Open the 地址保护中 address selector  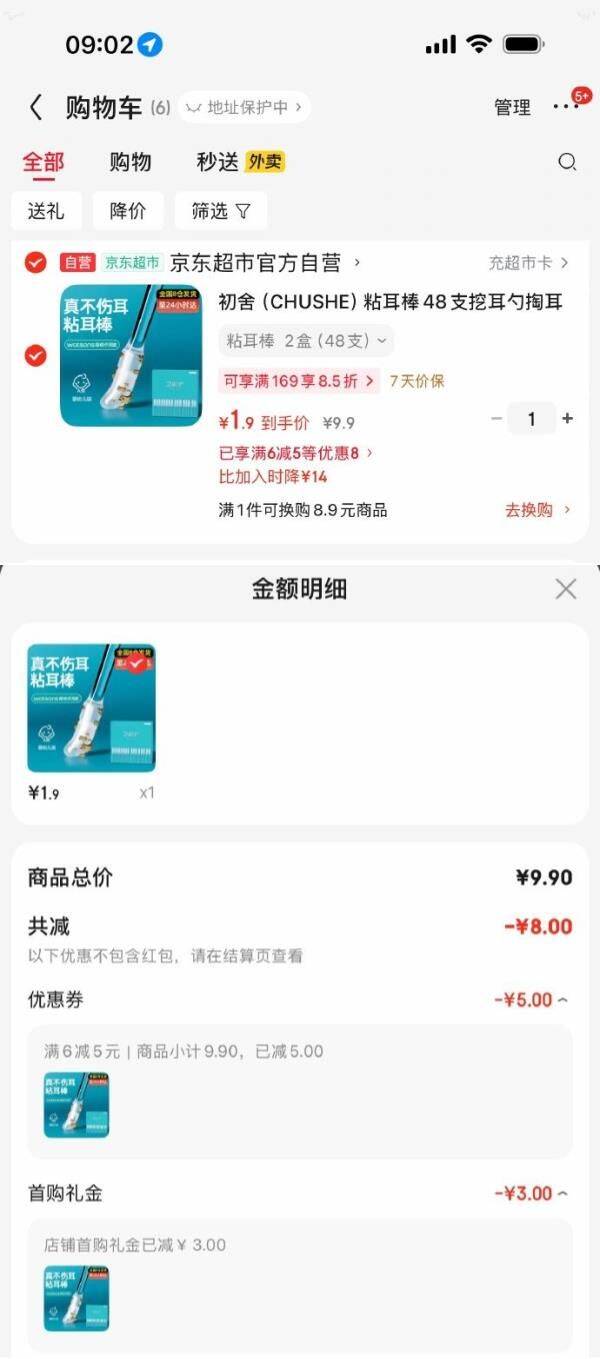point(245,107)
